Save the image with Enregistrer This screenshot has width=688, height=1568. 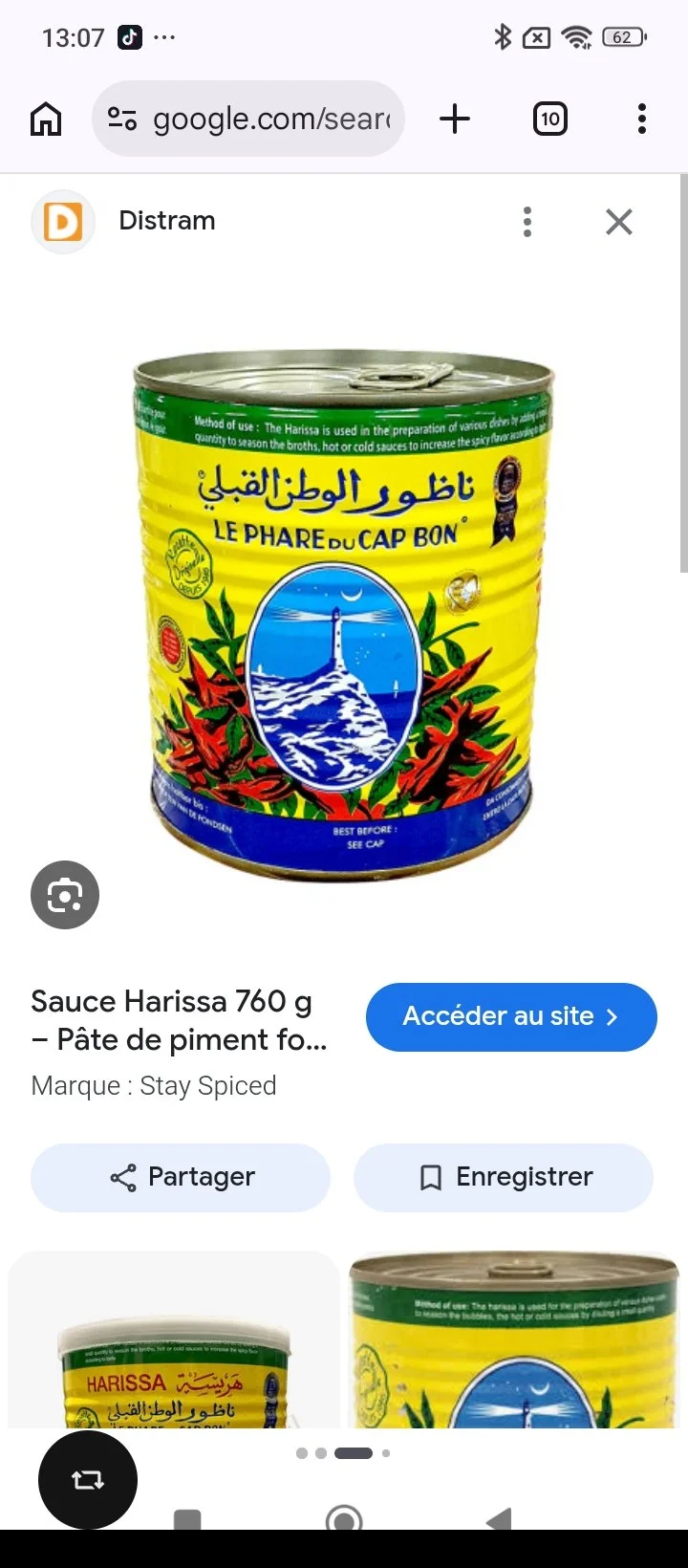coord(504,1177)
